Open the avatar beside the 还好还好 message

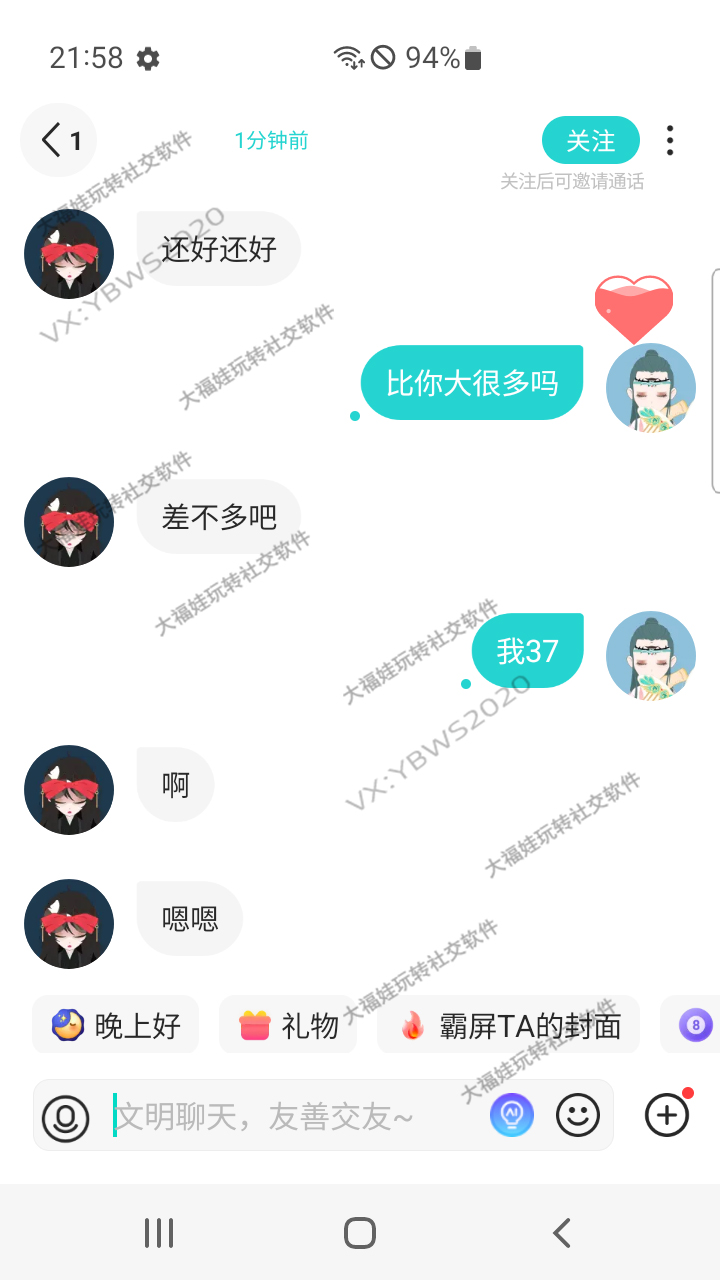click(69, 254)
